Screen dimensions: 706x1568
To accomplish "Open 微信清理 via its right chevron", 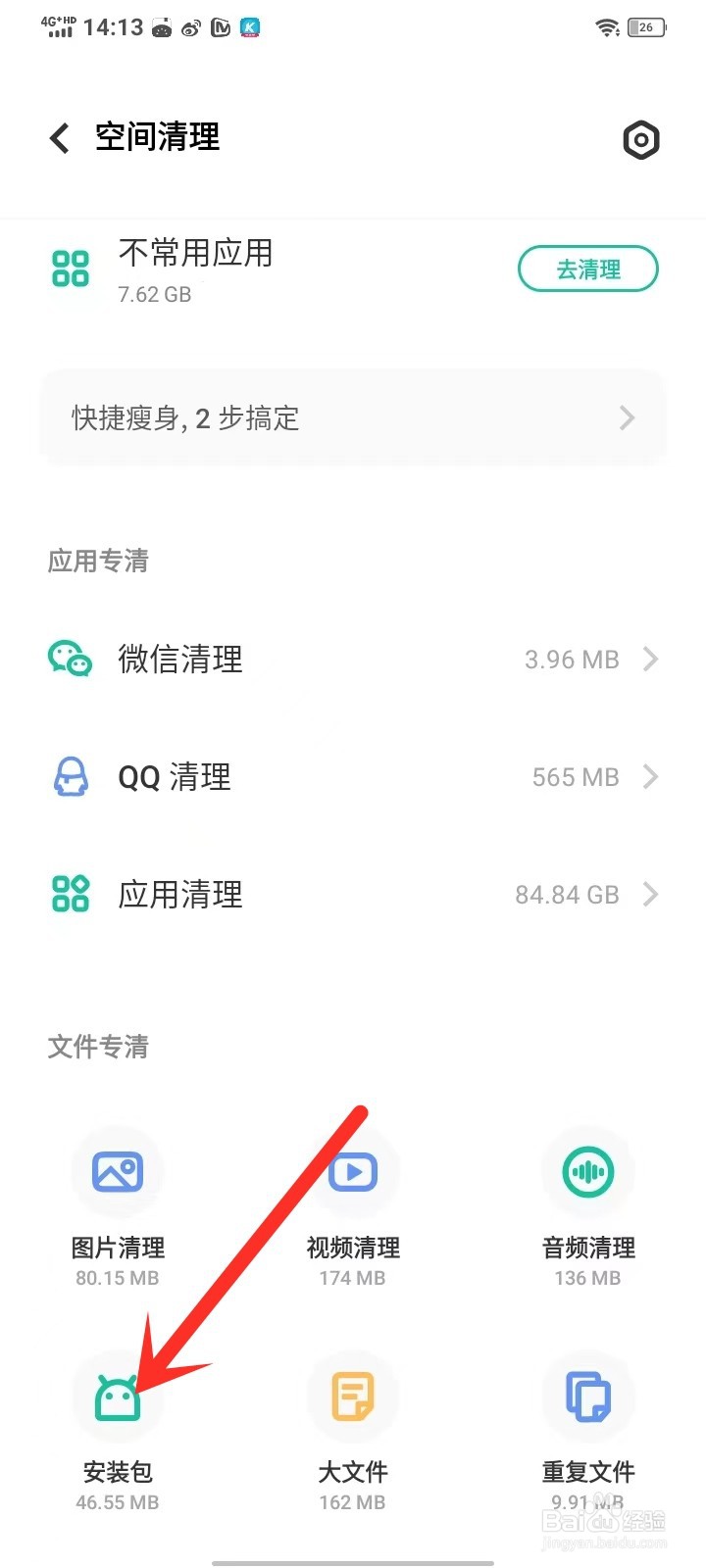I will (x=650, y=659).
